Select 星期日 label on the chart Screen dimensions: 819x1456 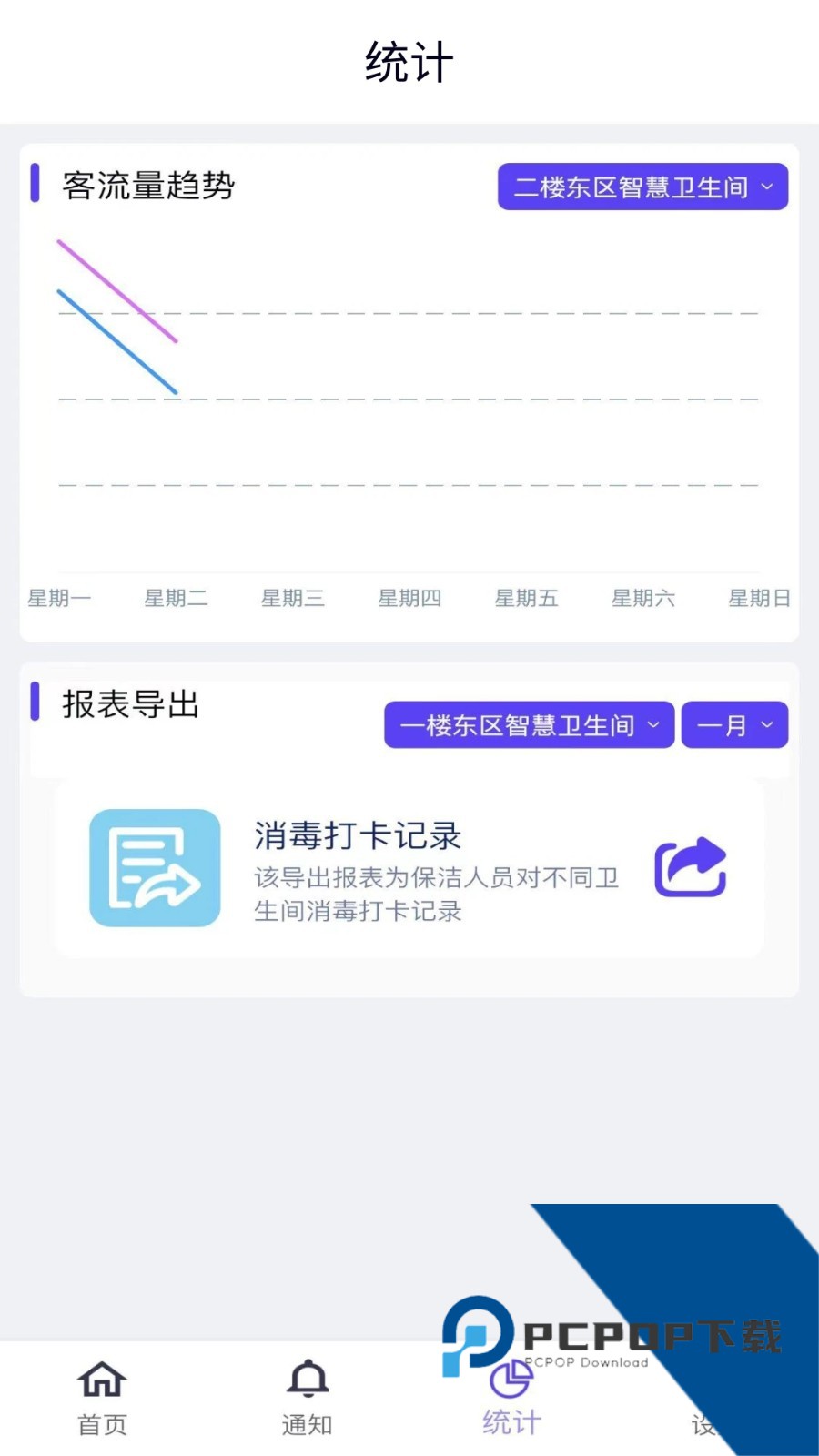point(761,598)
